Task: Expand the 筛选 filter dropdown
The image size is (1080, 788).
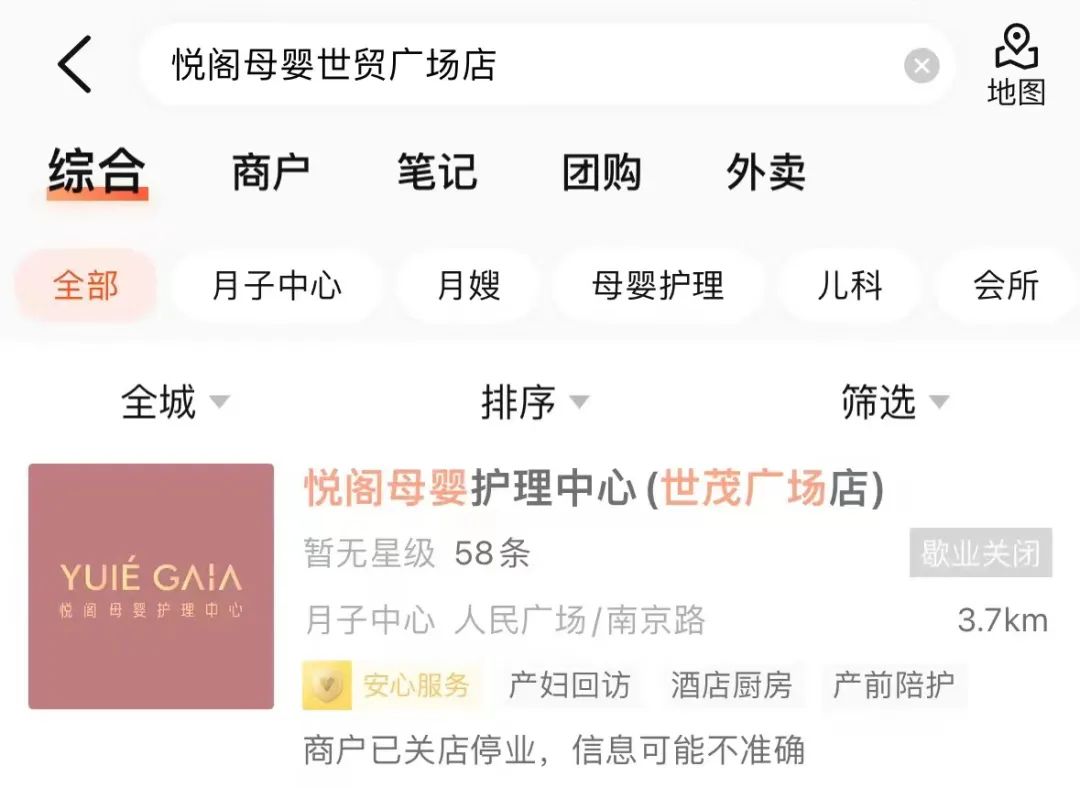Action: pos(894,403)
